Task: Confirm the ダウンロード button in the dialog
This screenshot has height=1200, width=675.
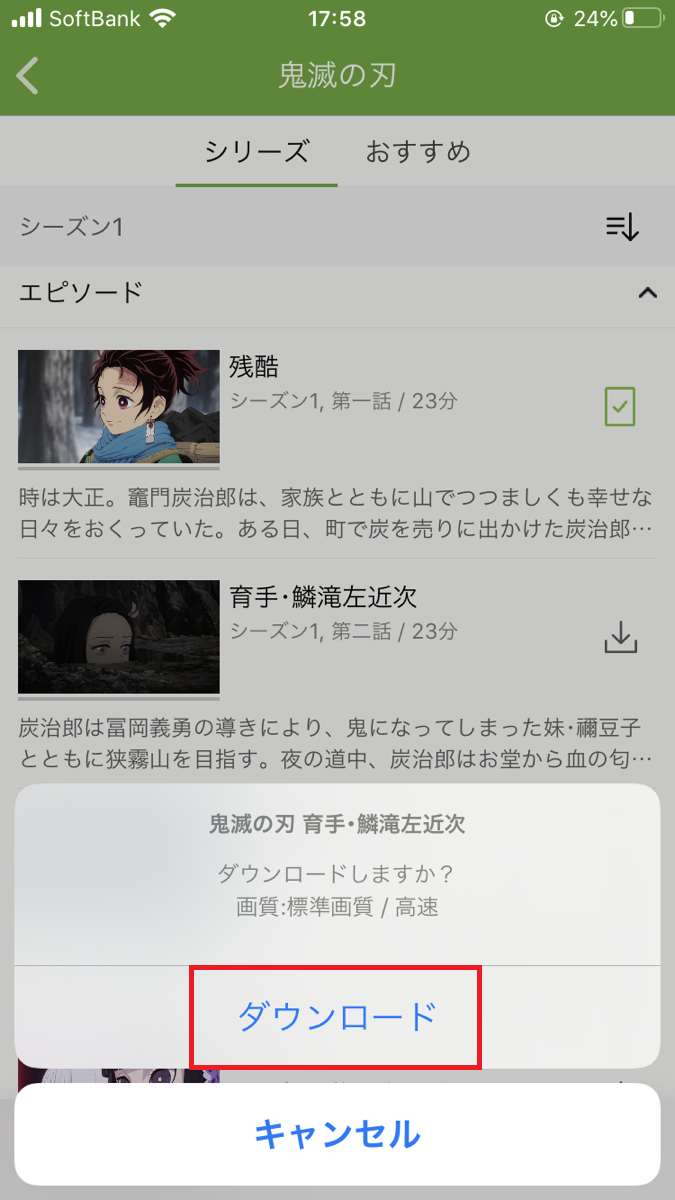Action: [337, 1016]
